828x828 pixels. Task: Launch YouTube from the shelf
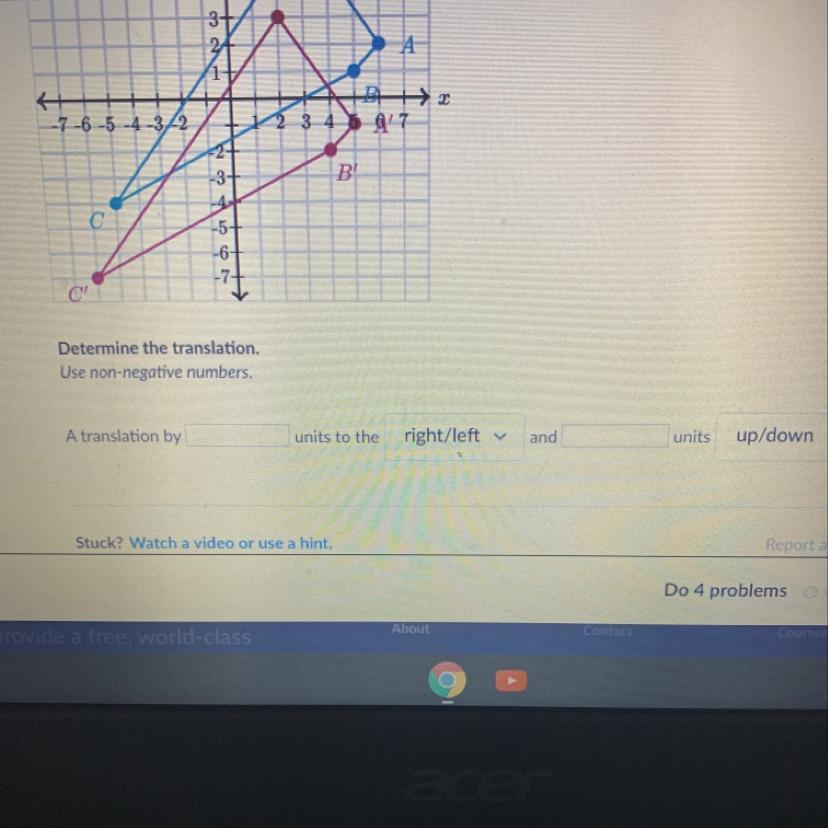510,681
